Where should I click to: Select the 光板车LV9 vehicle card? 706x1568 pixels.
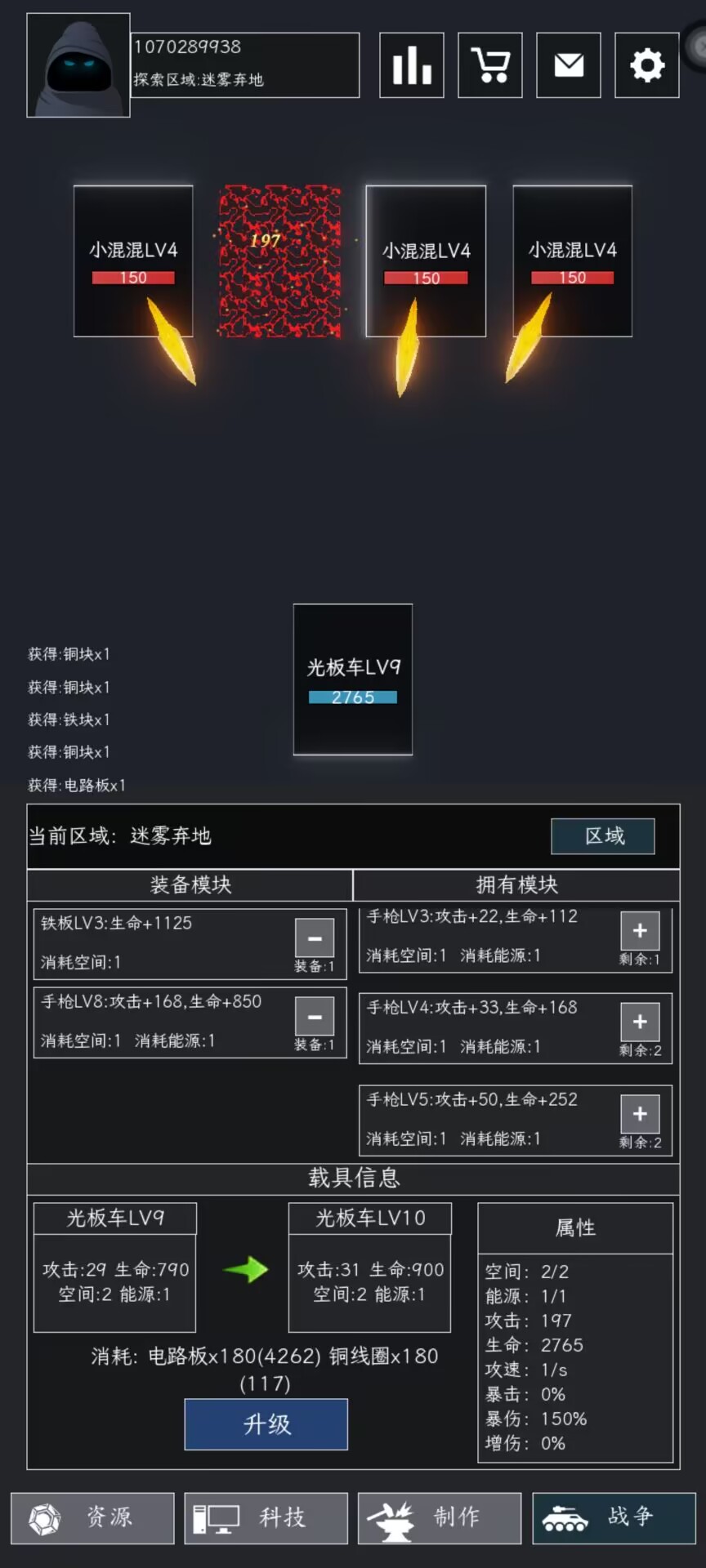pos(352,679)
